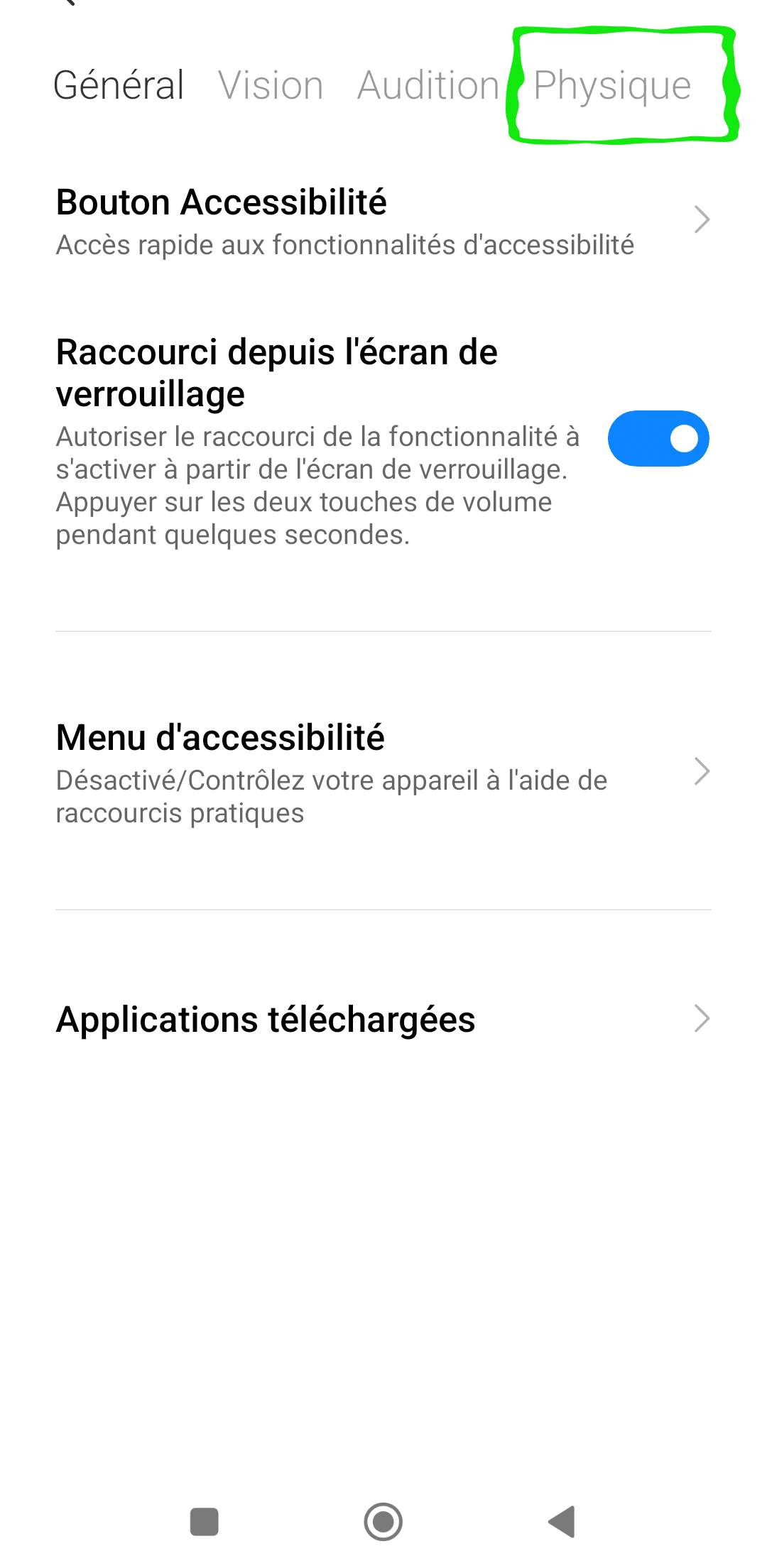Viewport: 767px width, 1568px height.
Task: Select the Général tab
Action: tap(119, 86)
